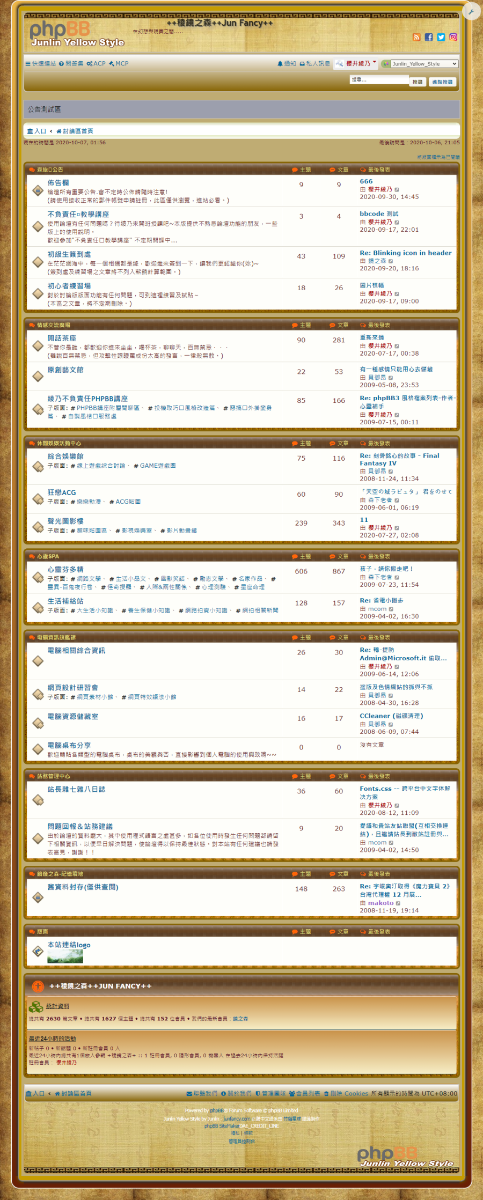Open the 心靈芬多精 forum
The image size is (483, 1200).
63,569
